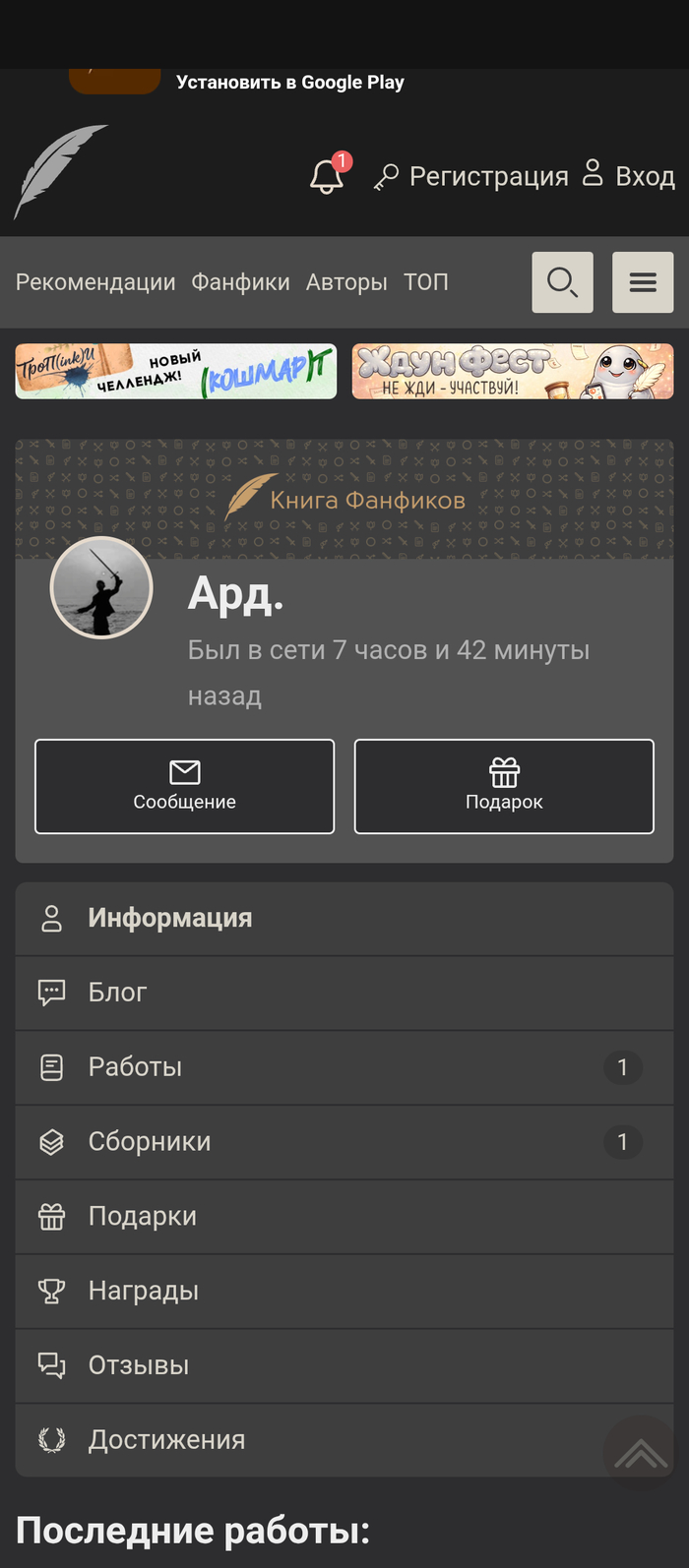This screenshot has height=1568, width=689.
Task: Open the Ждун Фест banner
Action: pos(513,371)
